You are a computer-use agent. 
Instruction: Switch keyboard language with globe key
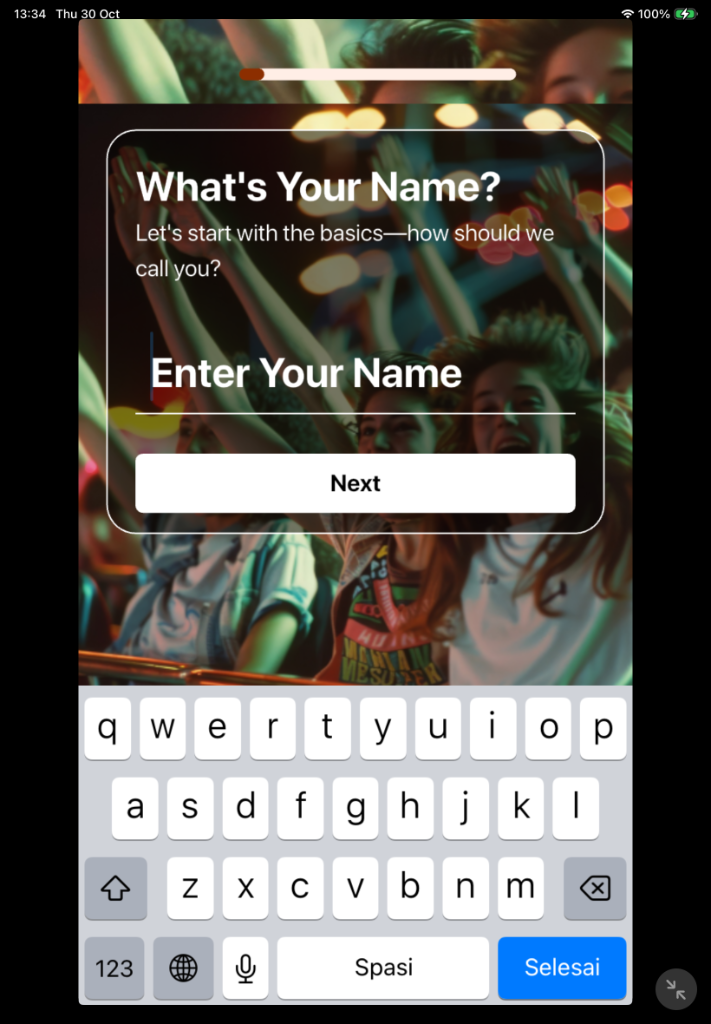(x=183, y=967)
